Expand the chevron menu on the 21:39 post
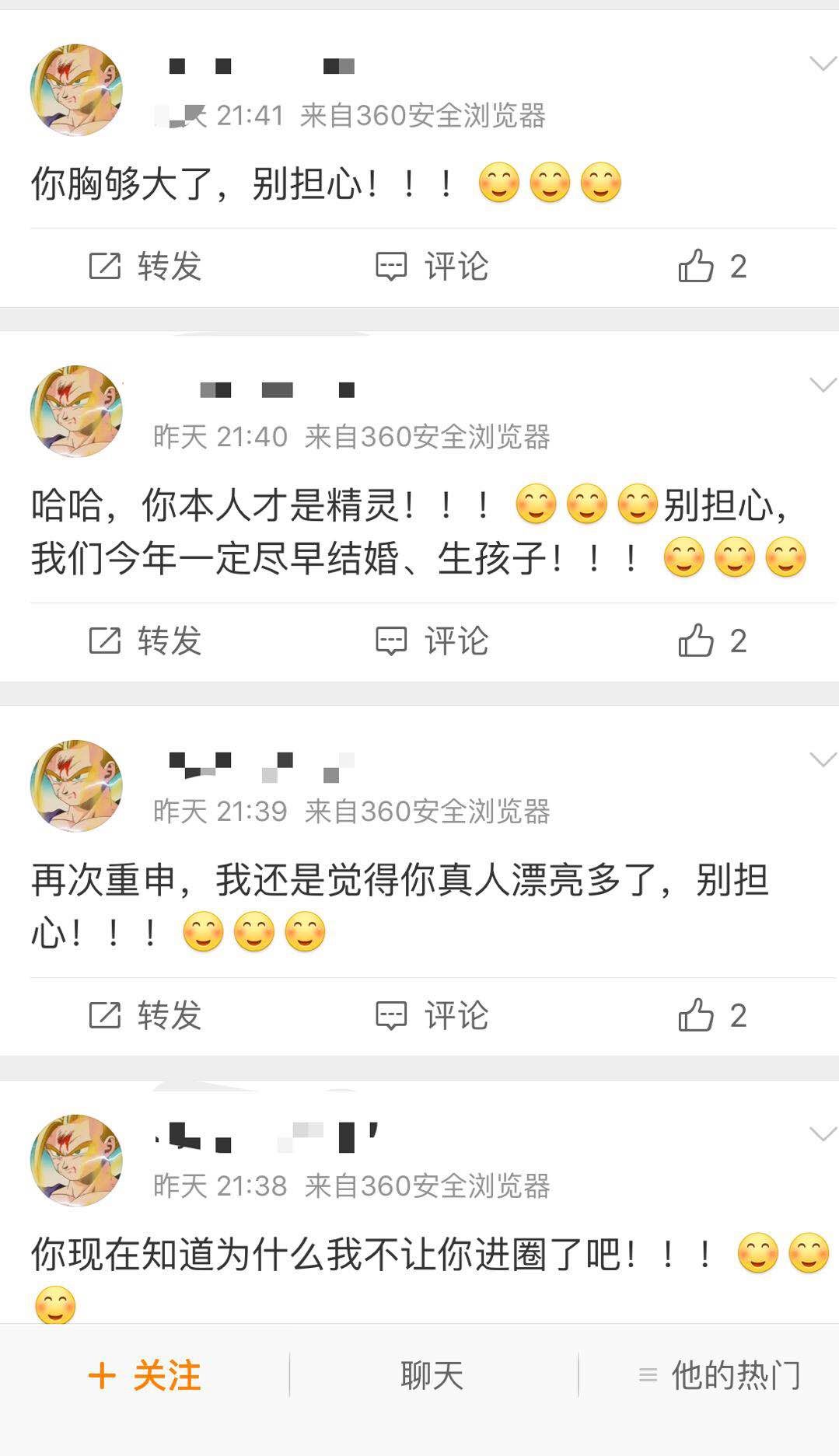The width and height of the screenshot is (839, 1456). coord(822,759)
